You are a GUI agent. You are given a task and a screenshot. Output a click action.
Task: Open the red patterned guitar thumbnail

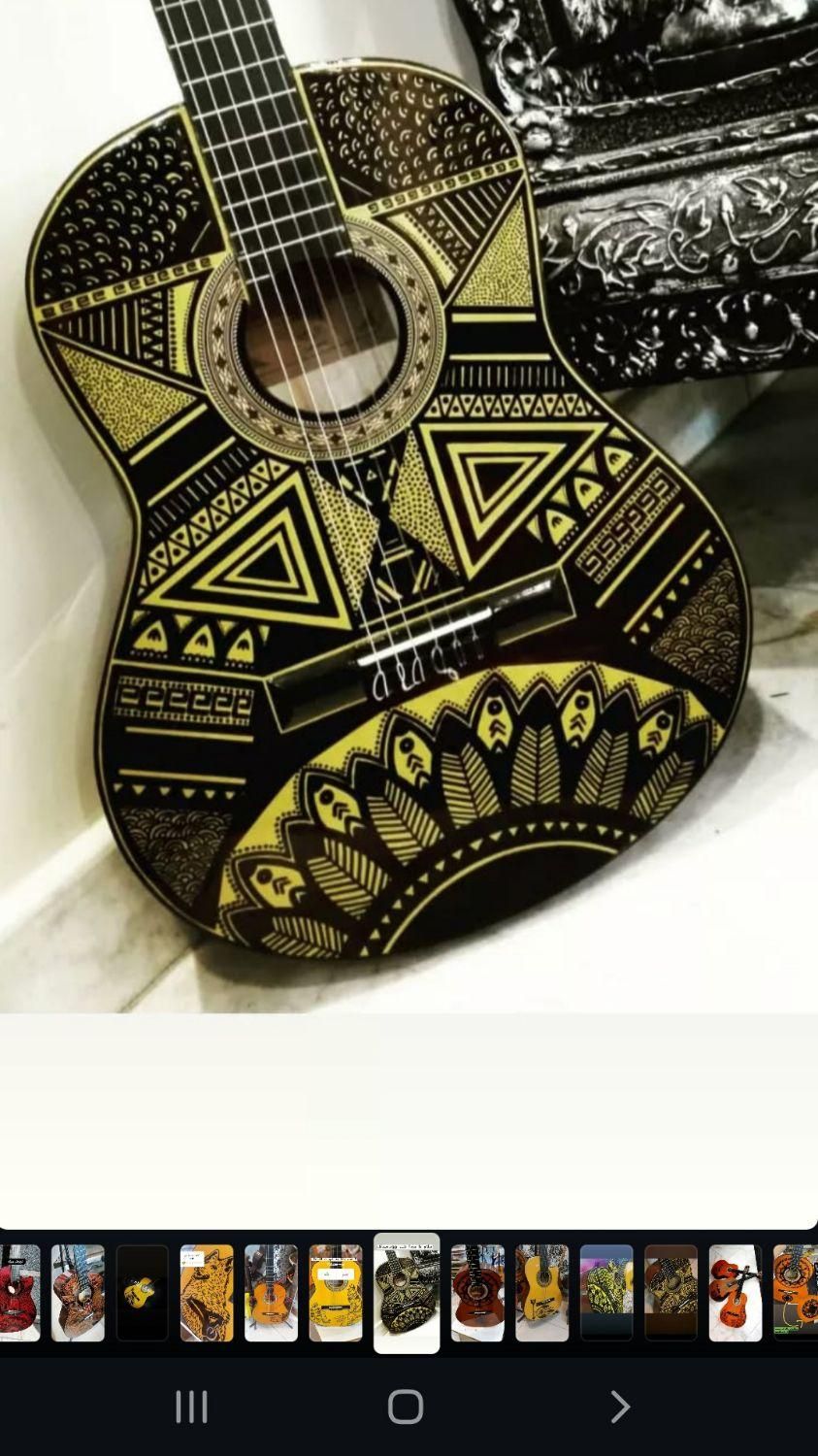tap(19, 1293)
